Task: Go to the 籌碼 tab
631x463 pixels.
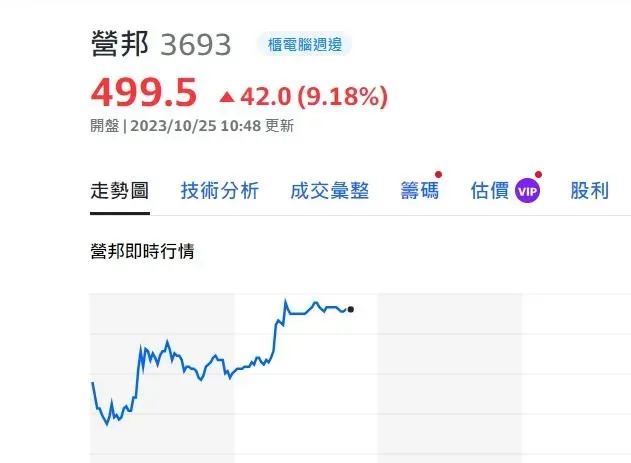Action: pyautogui.click(x=419, y=191)
